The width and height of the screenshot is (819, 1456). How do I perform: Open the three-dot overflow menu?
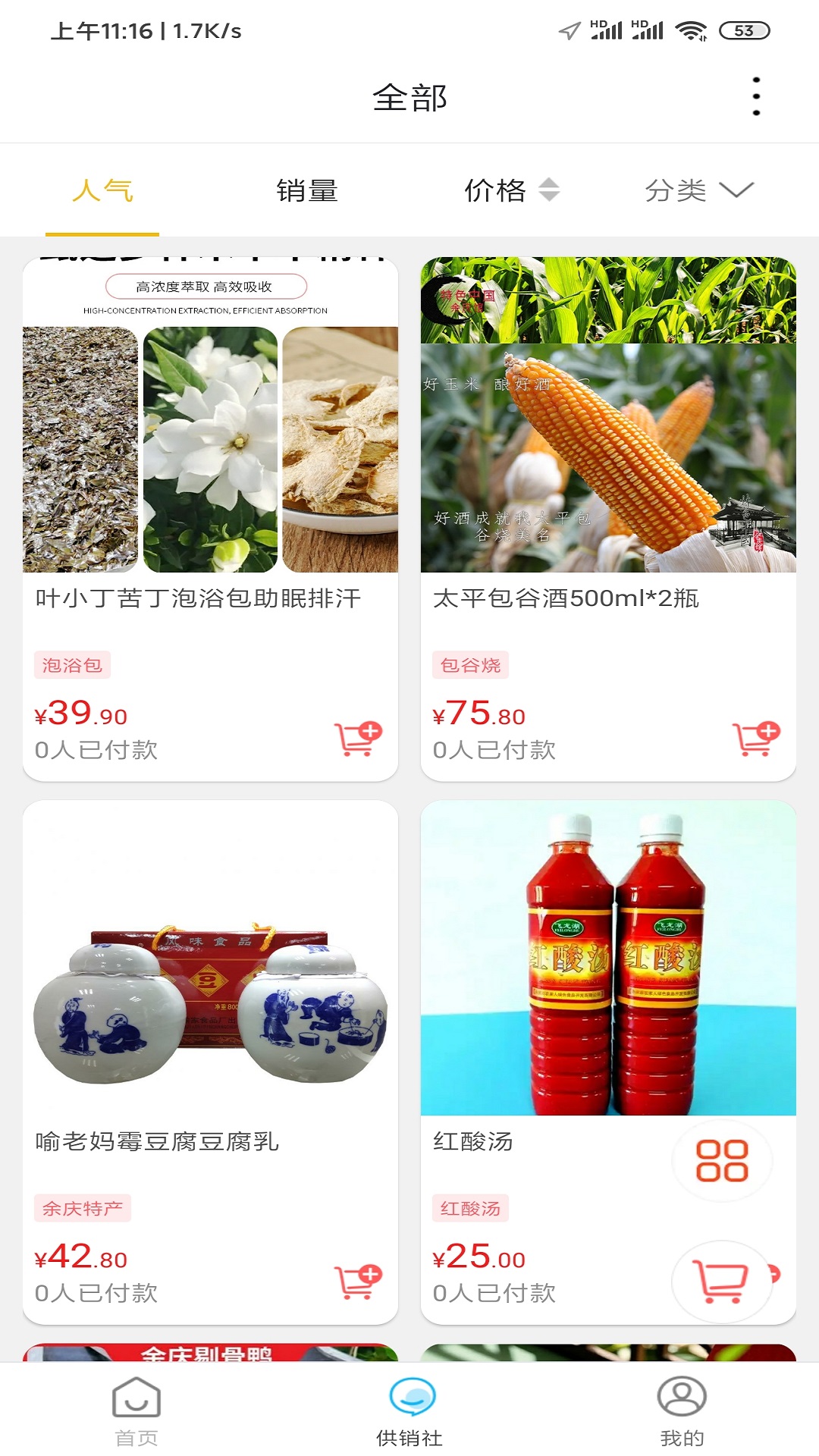[755, 97]
